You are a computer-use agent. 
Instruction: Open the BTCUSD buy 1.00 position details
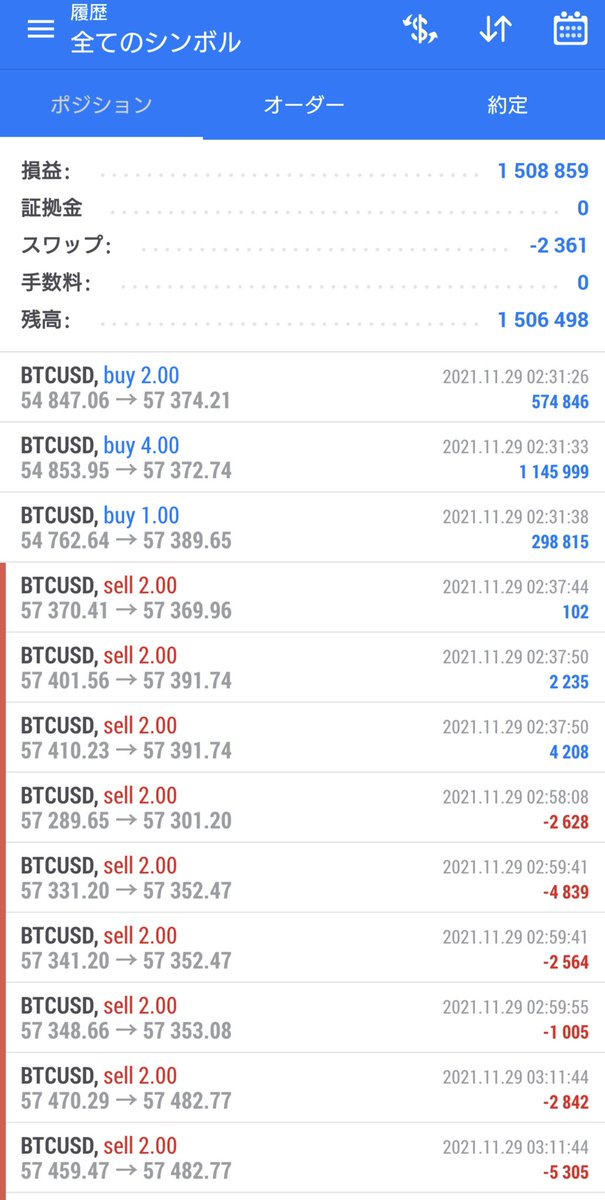pyautogui.click(x=302, y=527)
